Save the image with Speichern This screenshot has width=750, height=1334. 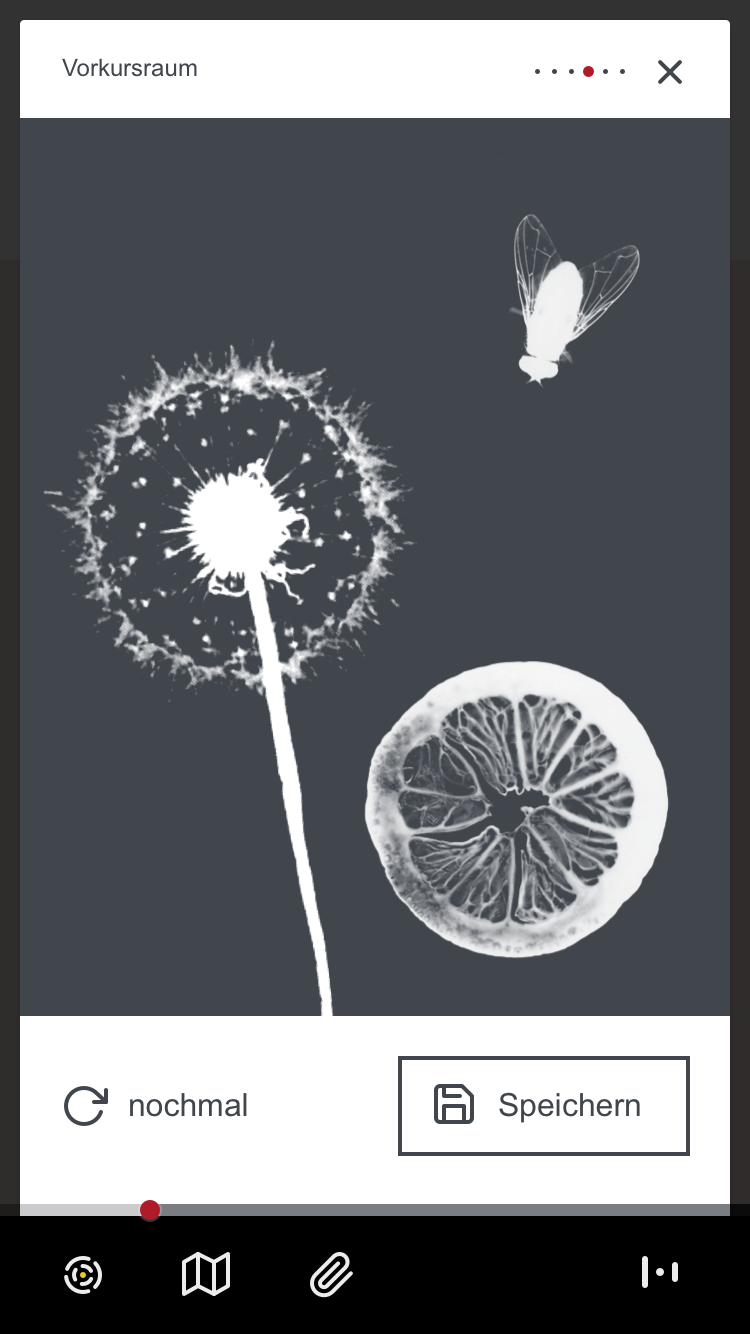click(544, 1106)
